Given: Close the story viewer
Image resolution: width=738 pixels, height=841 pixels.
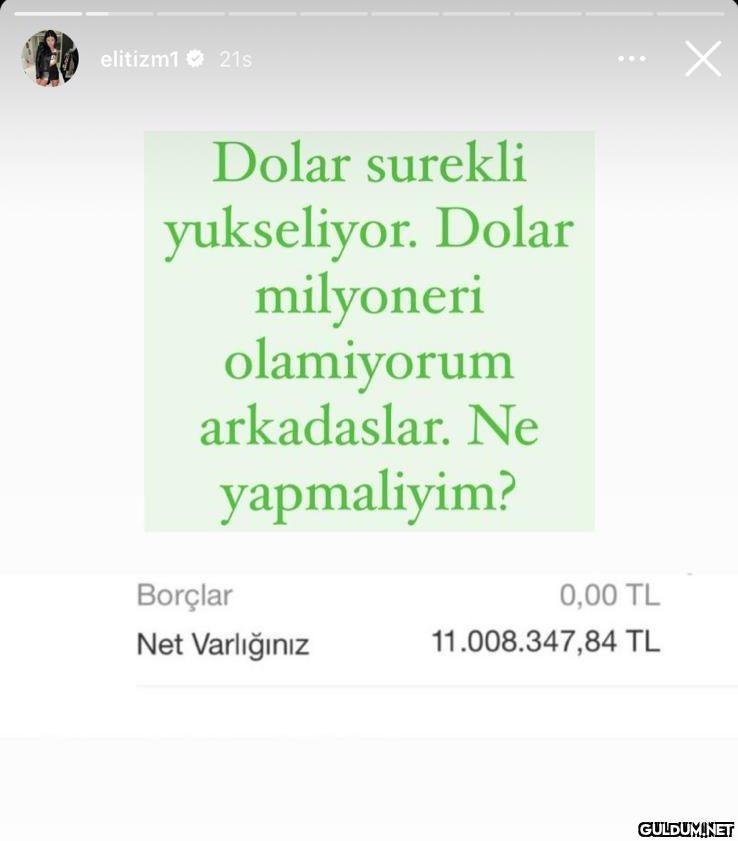Looking at the screenshot, I should (x=703, y=59).
